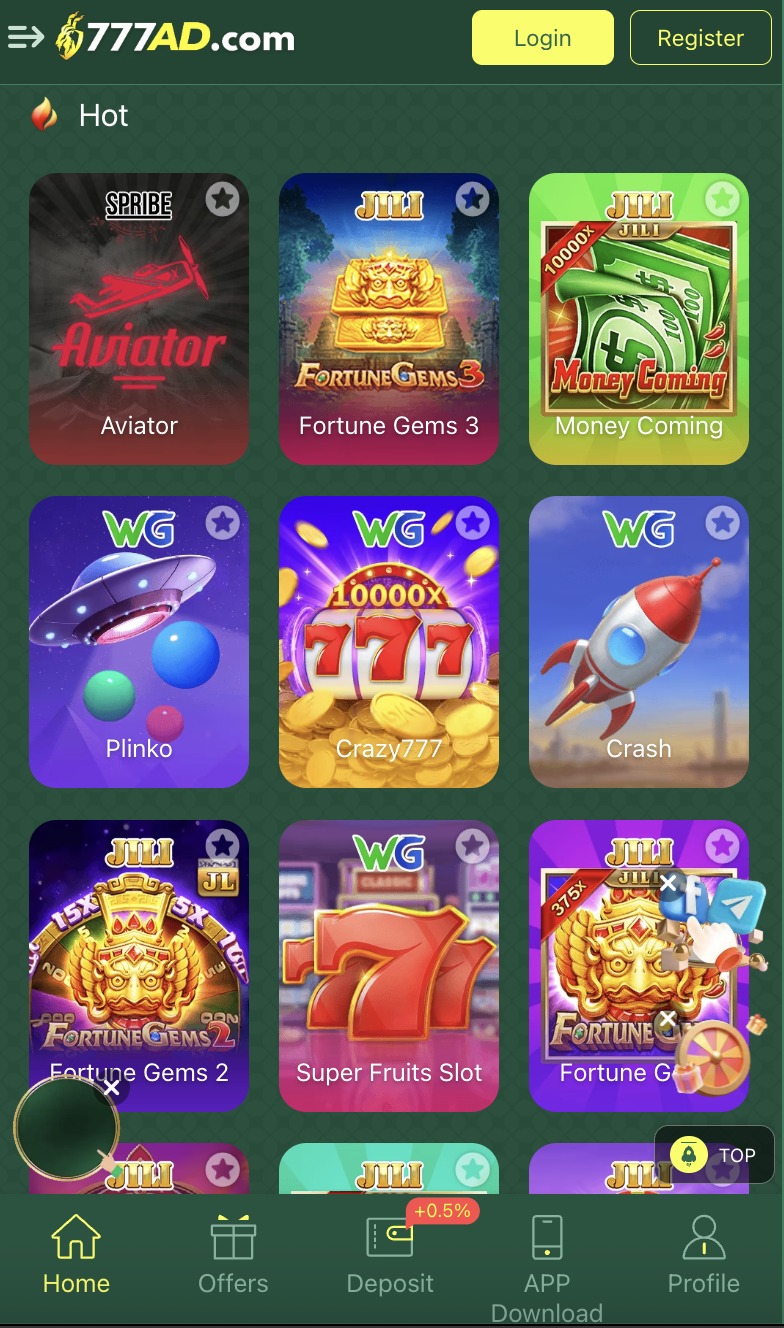Tap the Login button
Viewport: 784px width, 1328px height.
(542, 38)
